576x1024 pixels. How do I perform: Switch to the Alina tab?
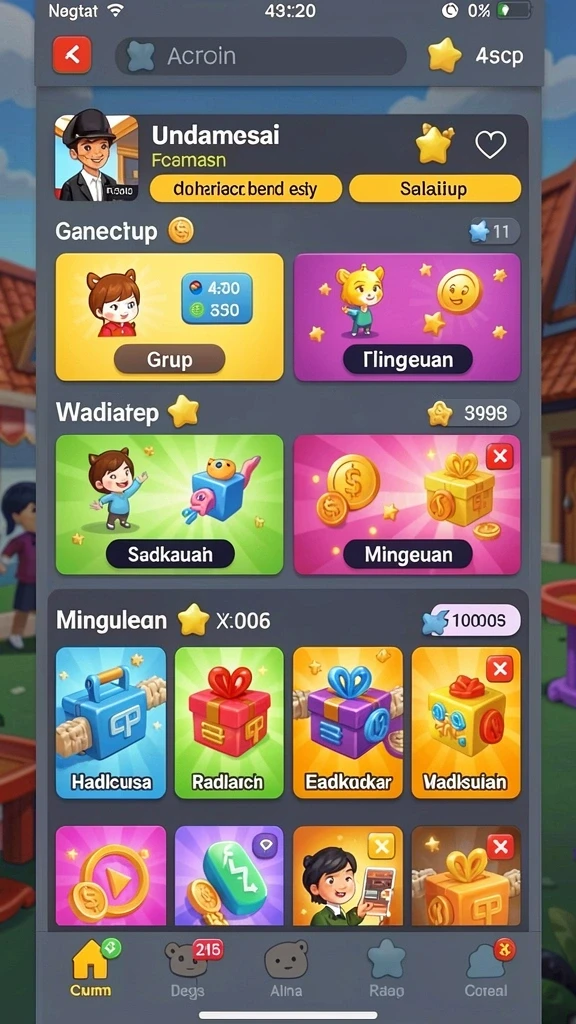[x=286, y=968]
